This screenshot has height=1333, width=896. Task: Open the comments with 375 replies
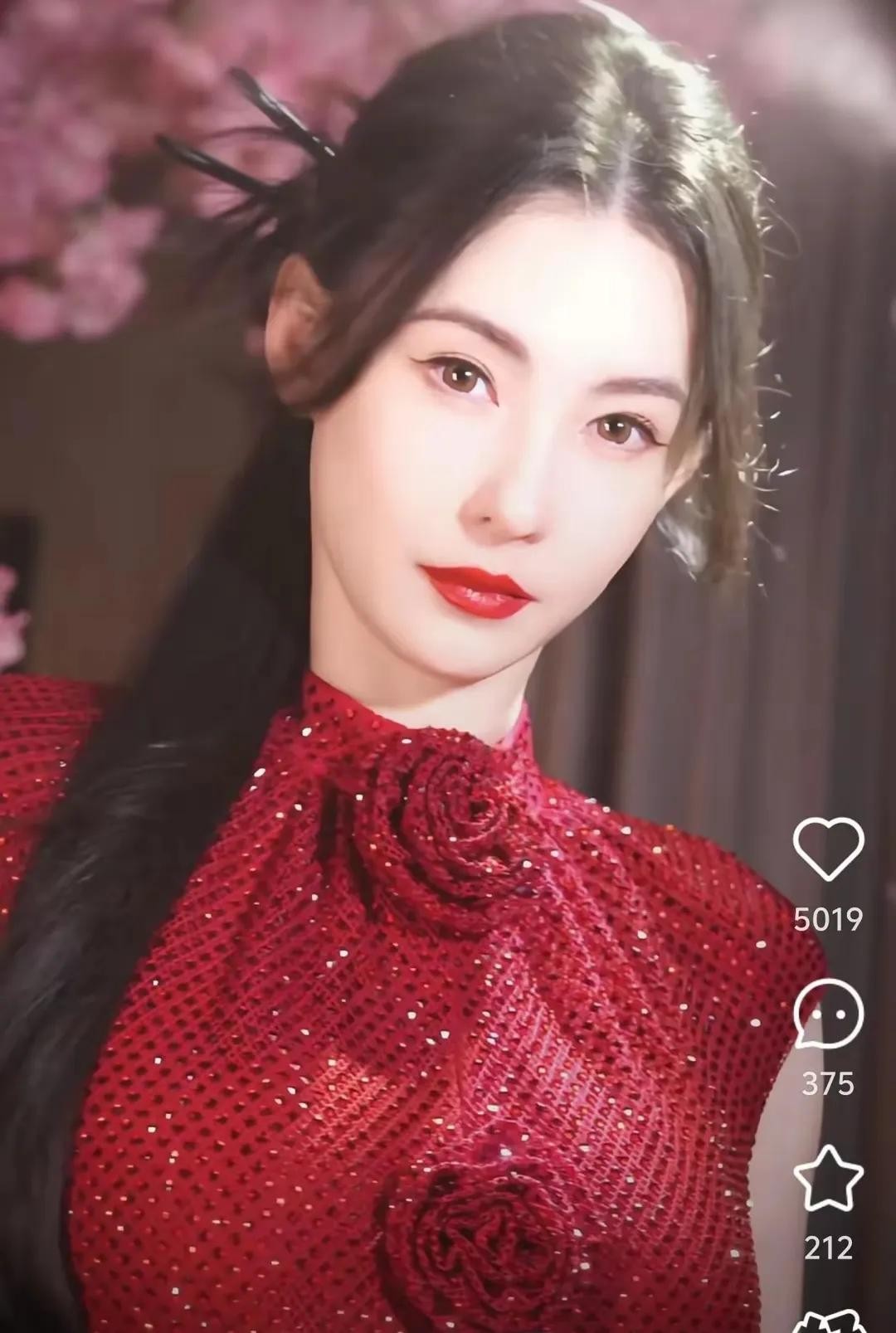(x=828, y=1014)
